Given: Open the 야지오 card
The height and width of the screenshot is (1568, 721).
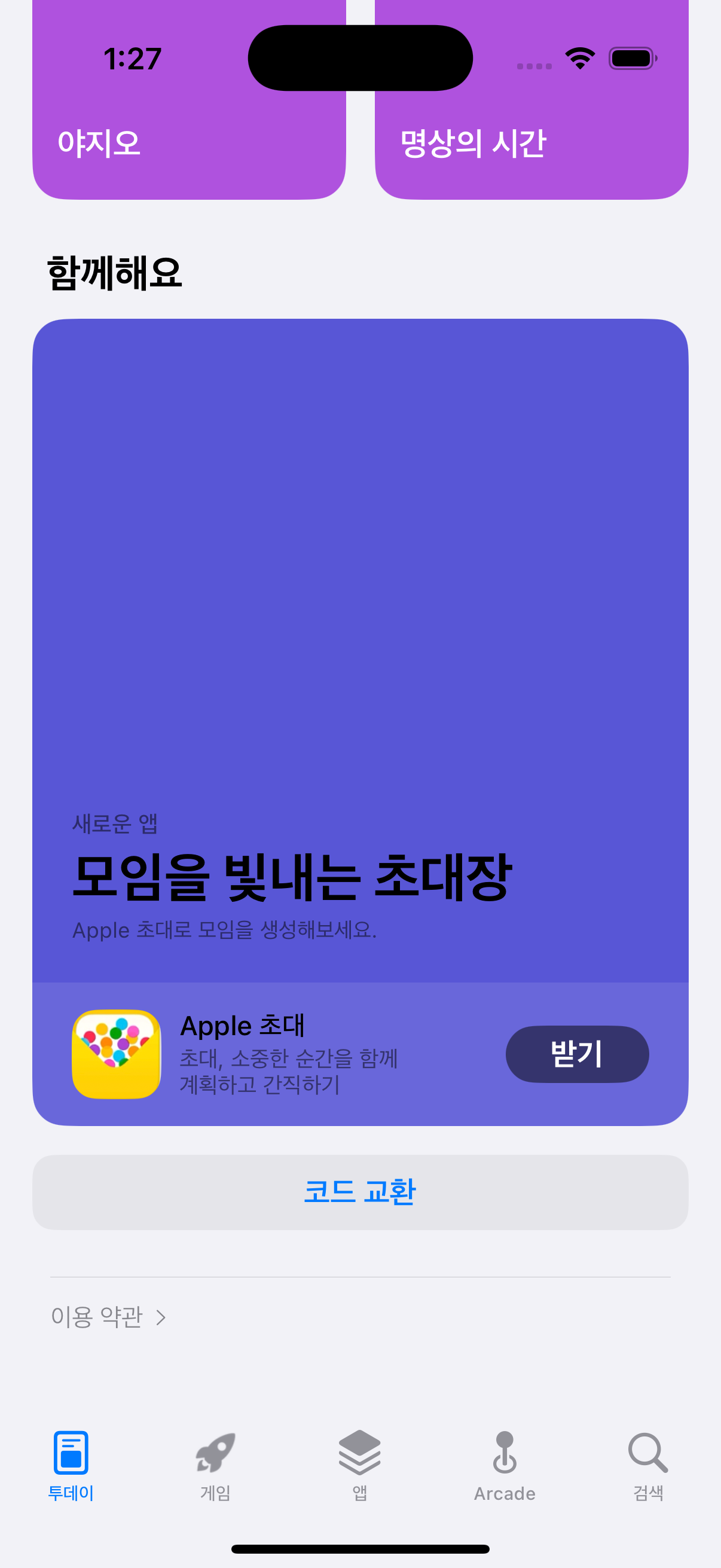Looking at the screenshot, I should (x=190, y=100).
